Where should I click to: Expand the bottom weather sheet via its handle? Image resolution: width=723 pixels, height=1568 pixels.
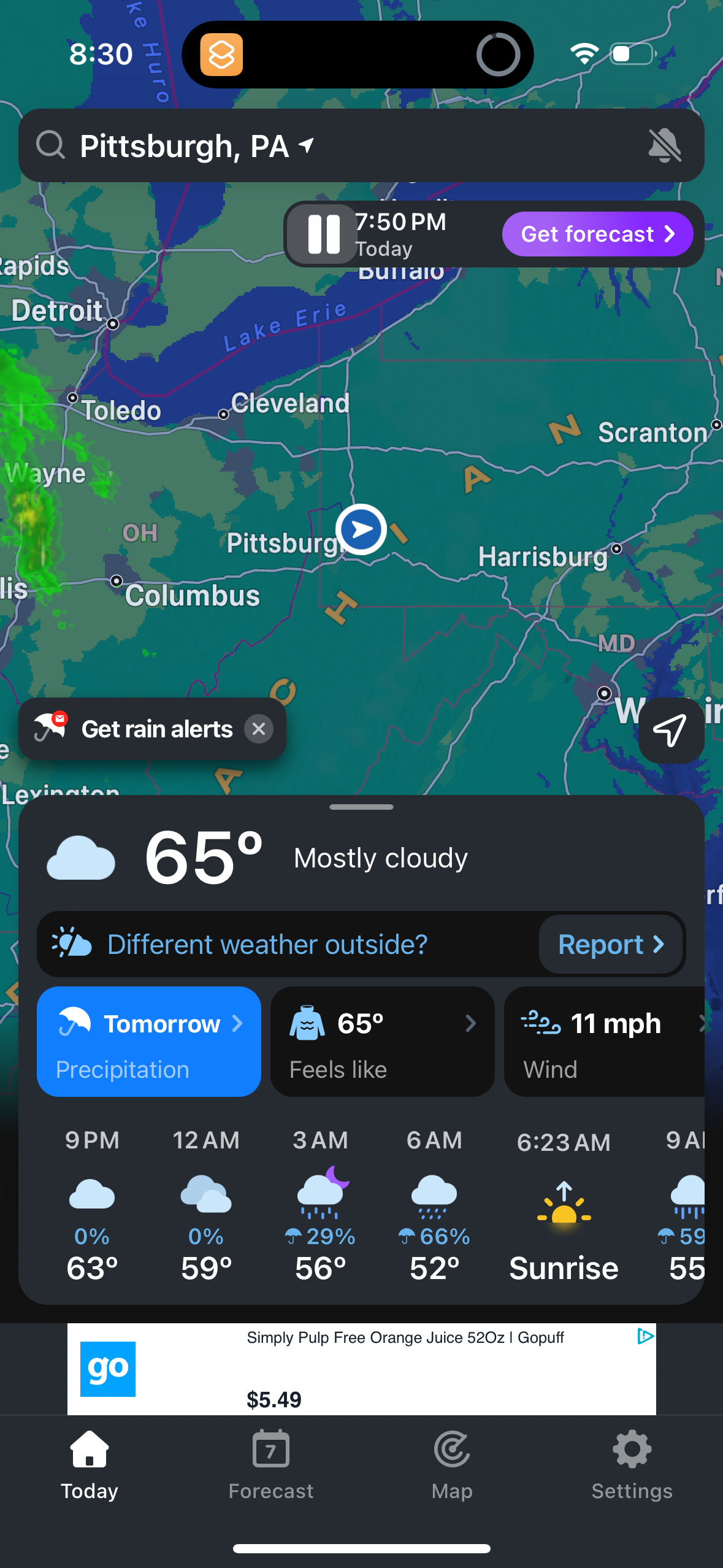pyautogui.click(x=361, y=807)
